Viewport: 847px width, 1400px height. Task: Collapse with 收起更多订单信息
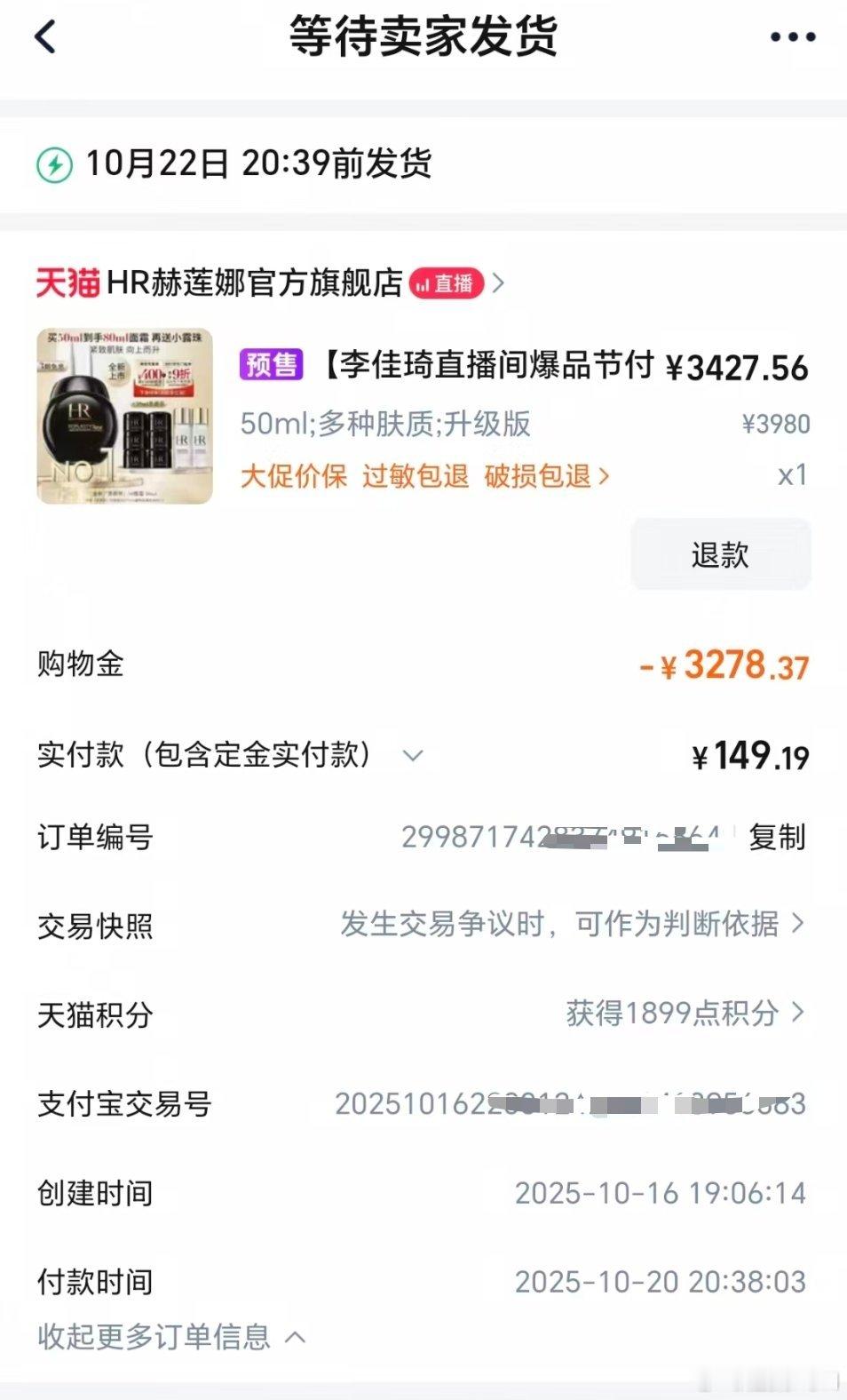tap(170, 1336)
